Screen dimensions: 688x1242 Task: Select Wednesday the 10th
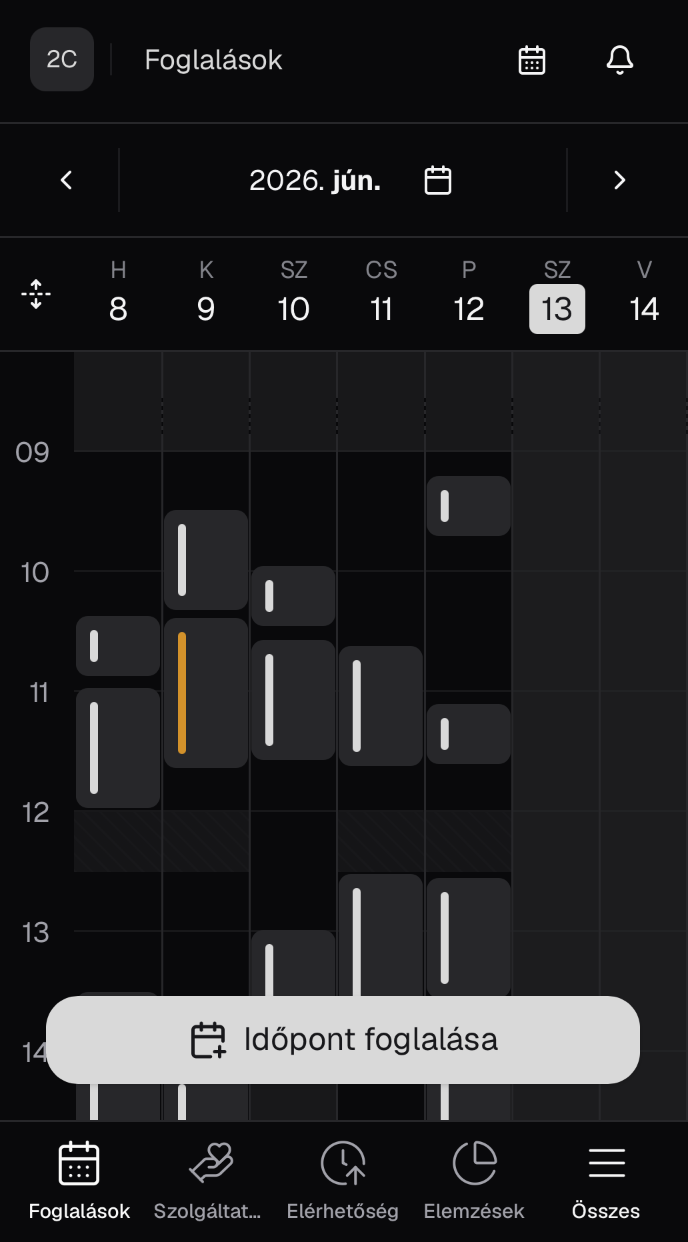click(293, 294)
